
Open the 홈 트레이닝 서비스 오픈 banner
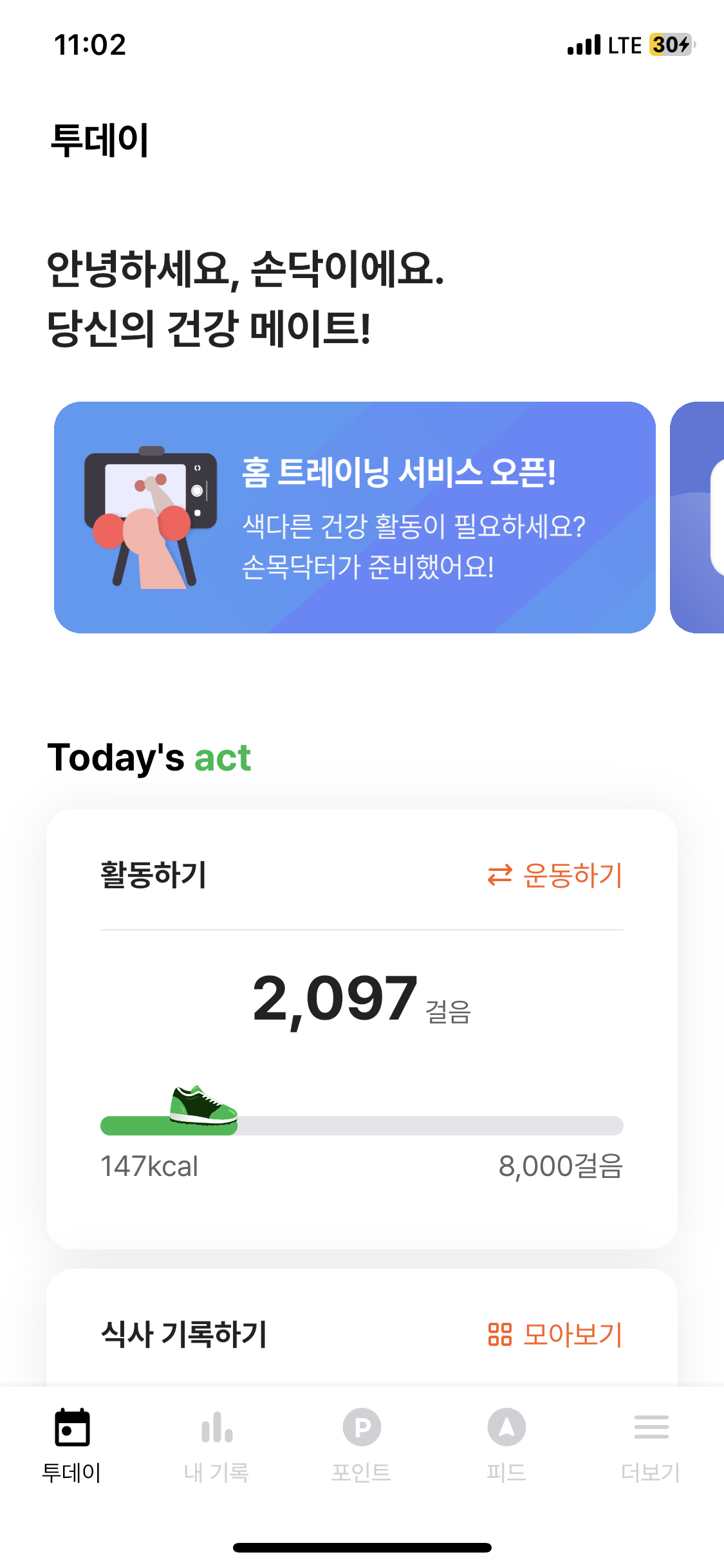(355, 517)
